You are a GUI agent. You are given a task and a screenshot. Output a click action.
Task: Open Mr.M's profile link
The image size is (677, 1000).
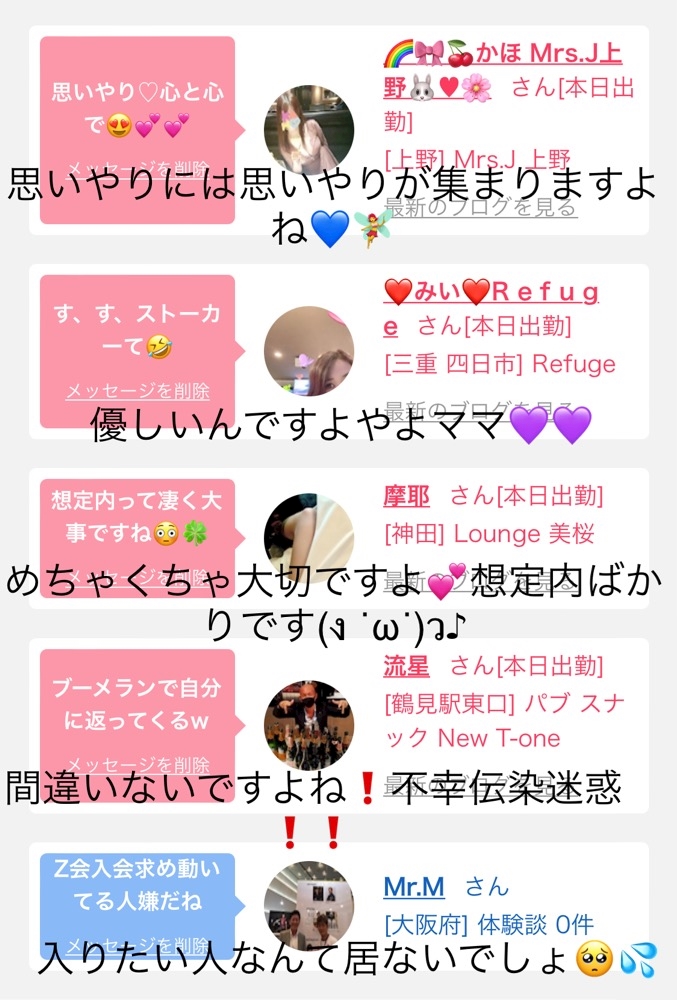coord(414,886)
